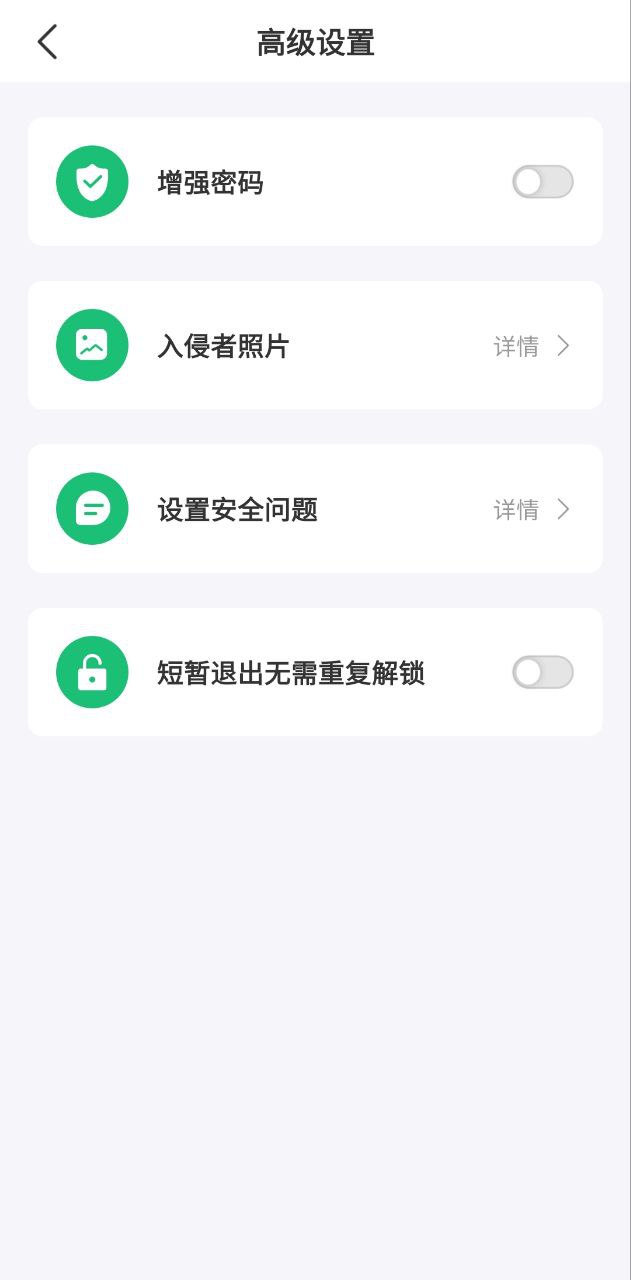This screenshot has height=1280, width=631.
Task: Toggle 短暂退出无需重复解锁 on
Action: coord(542,673)
